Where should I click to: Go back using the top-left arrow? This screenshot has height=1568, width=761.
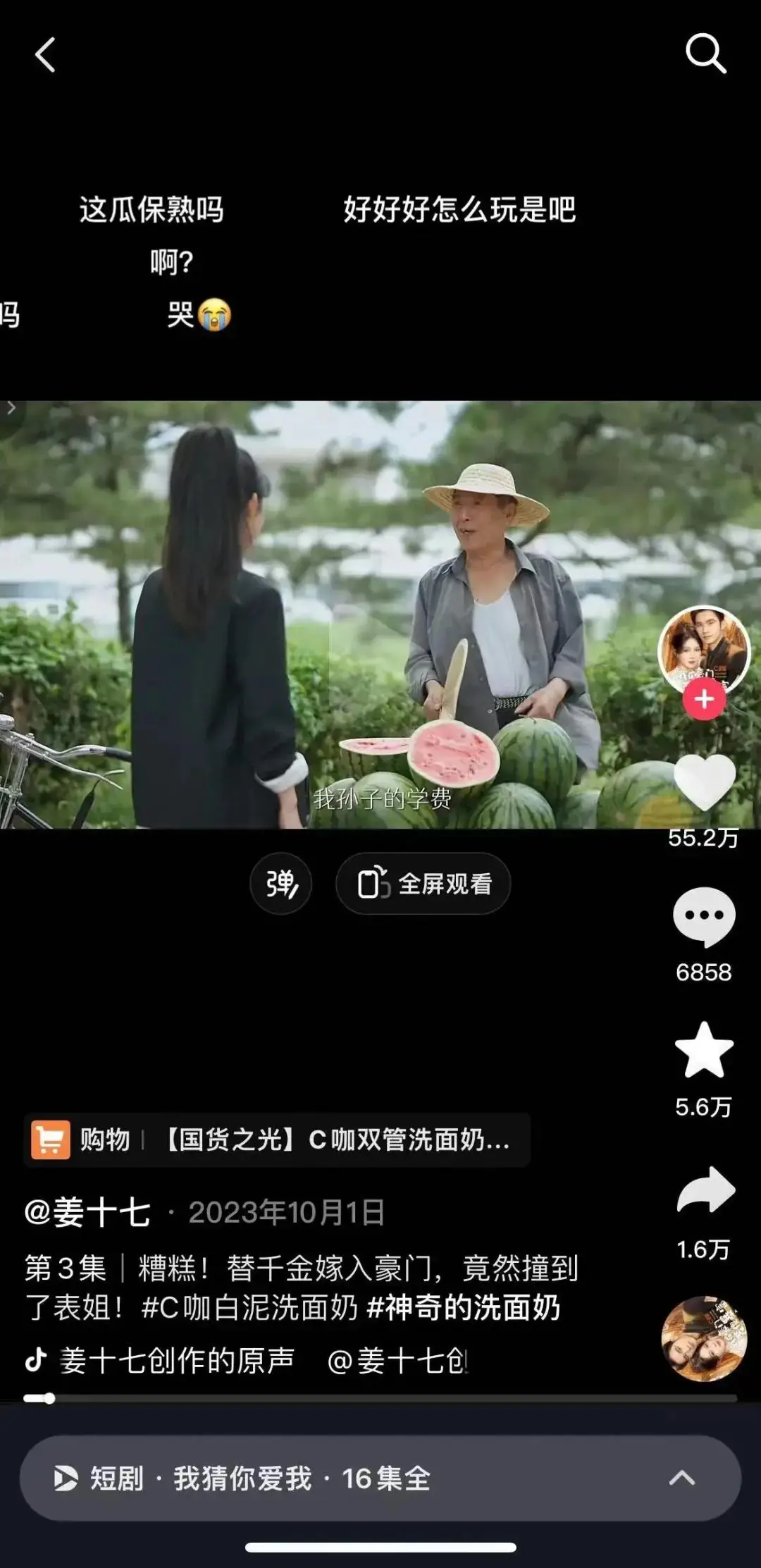(x=45, y=55)
